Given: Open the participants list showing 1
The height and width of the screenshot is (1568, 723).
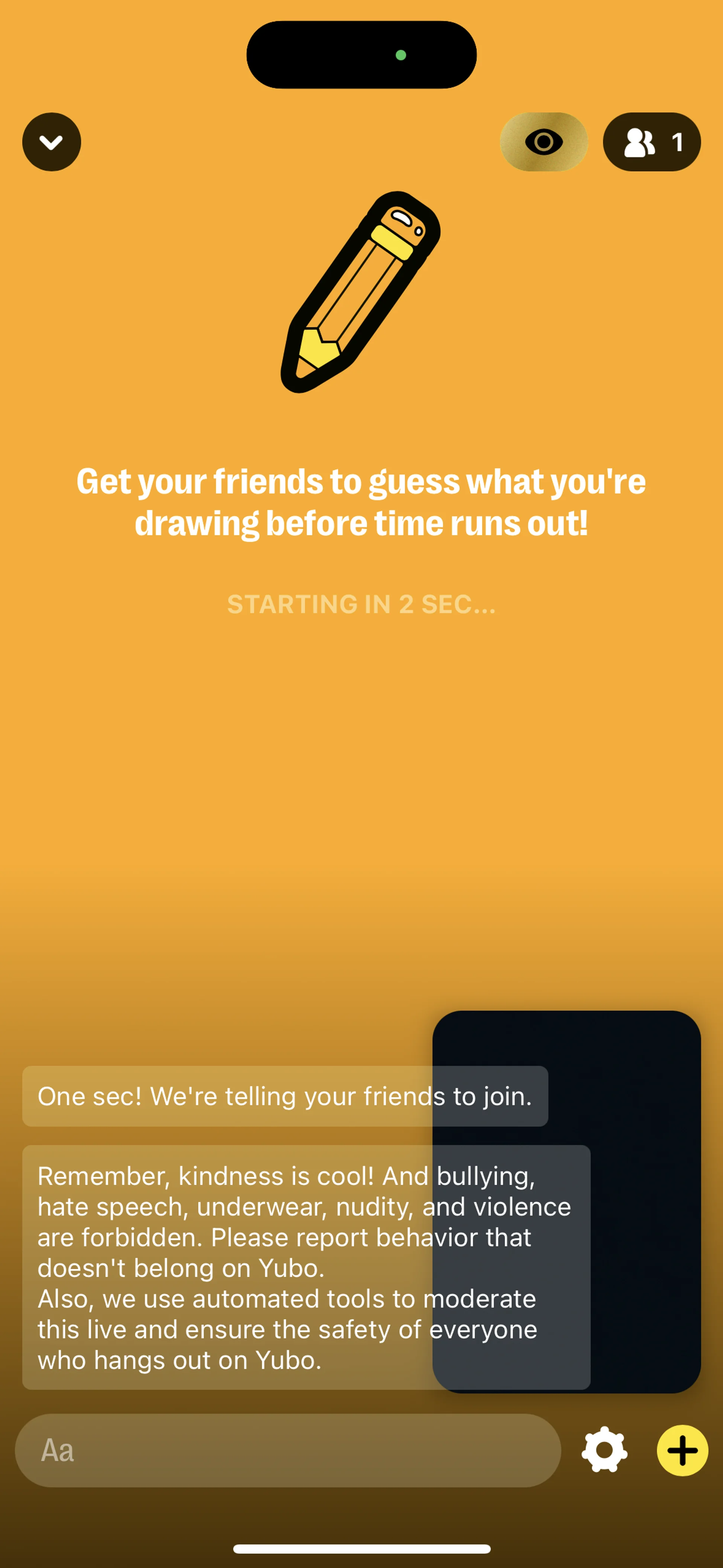Looking at the screenshot, I should [651, 142].
